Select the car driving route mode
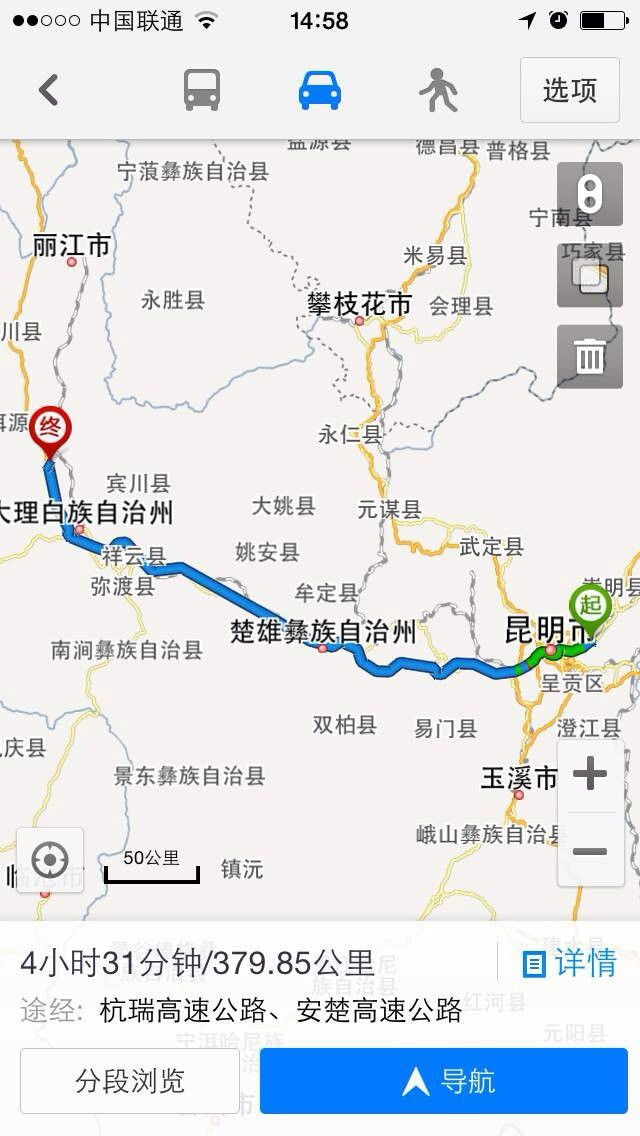640x1136 pixels. pyautogui.click(x=320, y=91)
